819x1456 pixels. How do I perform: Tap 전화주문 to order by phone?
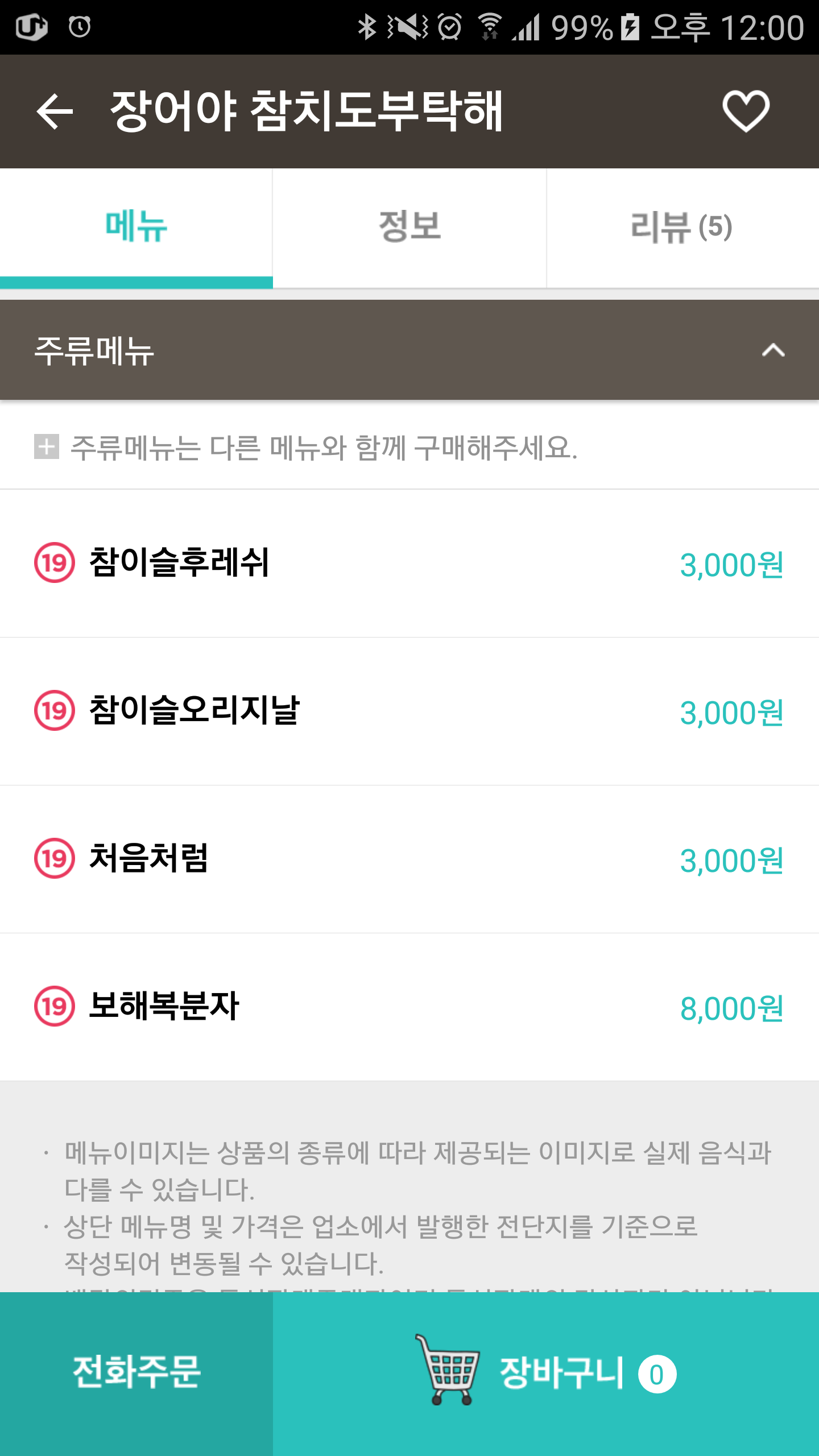click(136, 1373)
